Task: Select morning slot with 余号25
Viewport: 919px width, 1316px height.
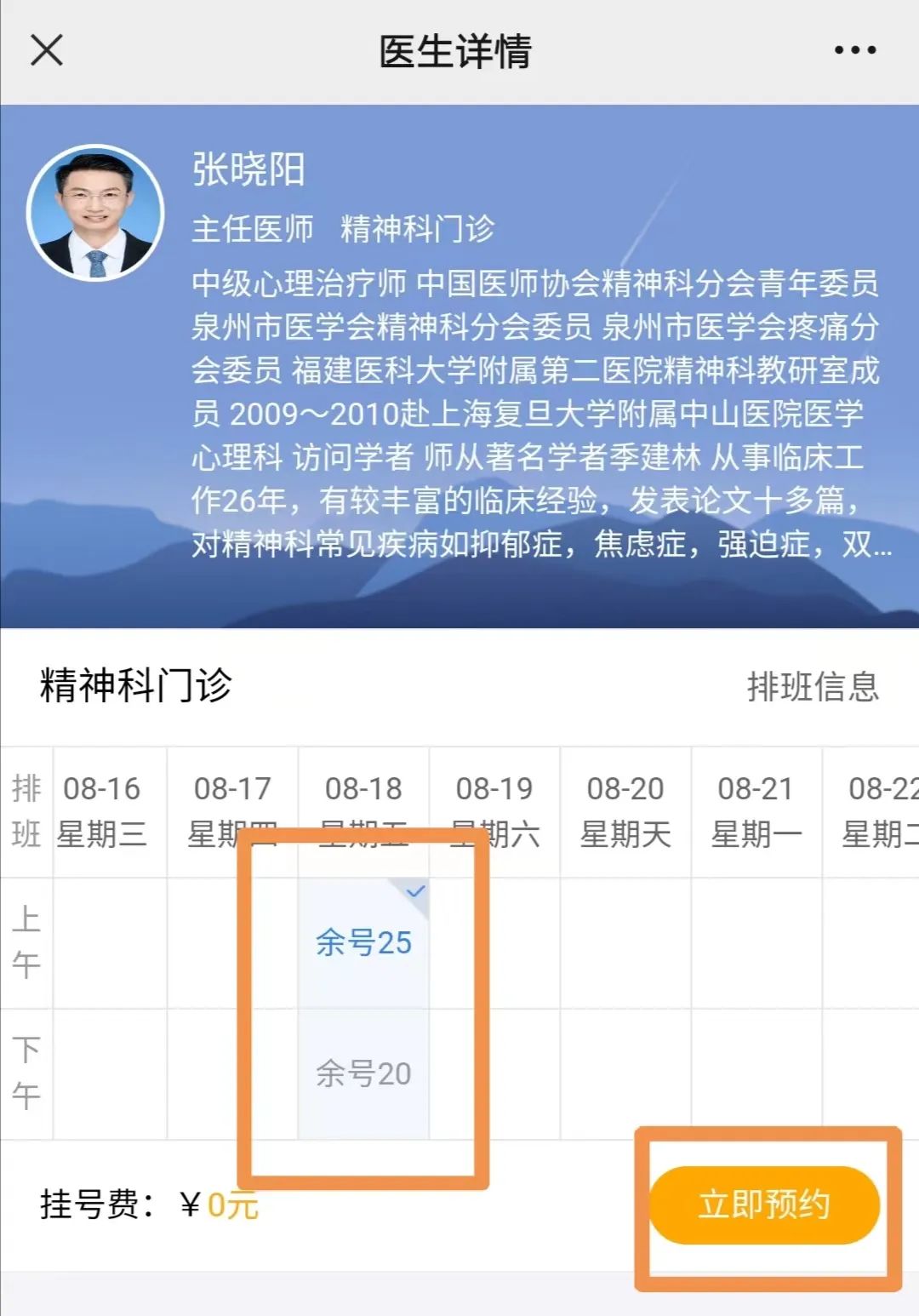Action: (x=363, y=943)
